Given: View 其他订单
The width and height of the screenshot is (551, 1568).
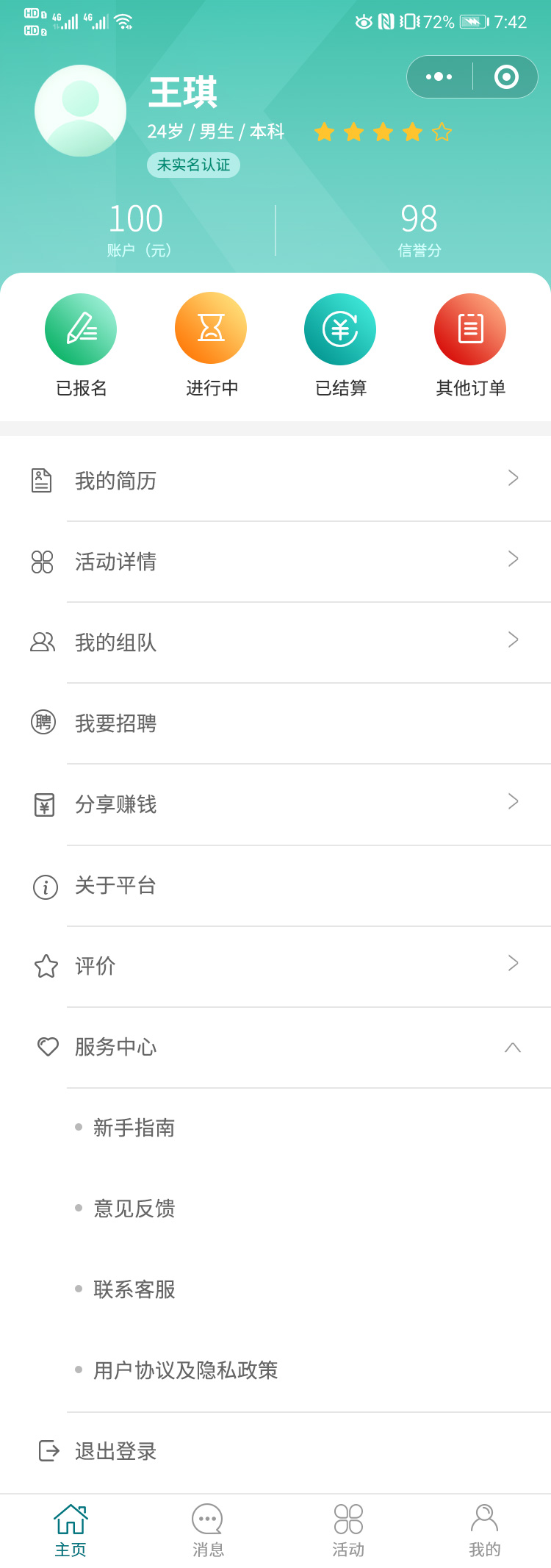Looking at the screenshot, I should pos(470,346).
